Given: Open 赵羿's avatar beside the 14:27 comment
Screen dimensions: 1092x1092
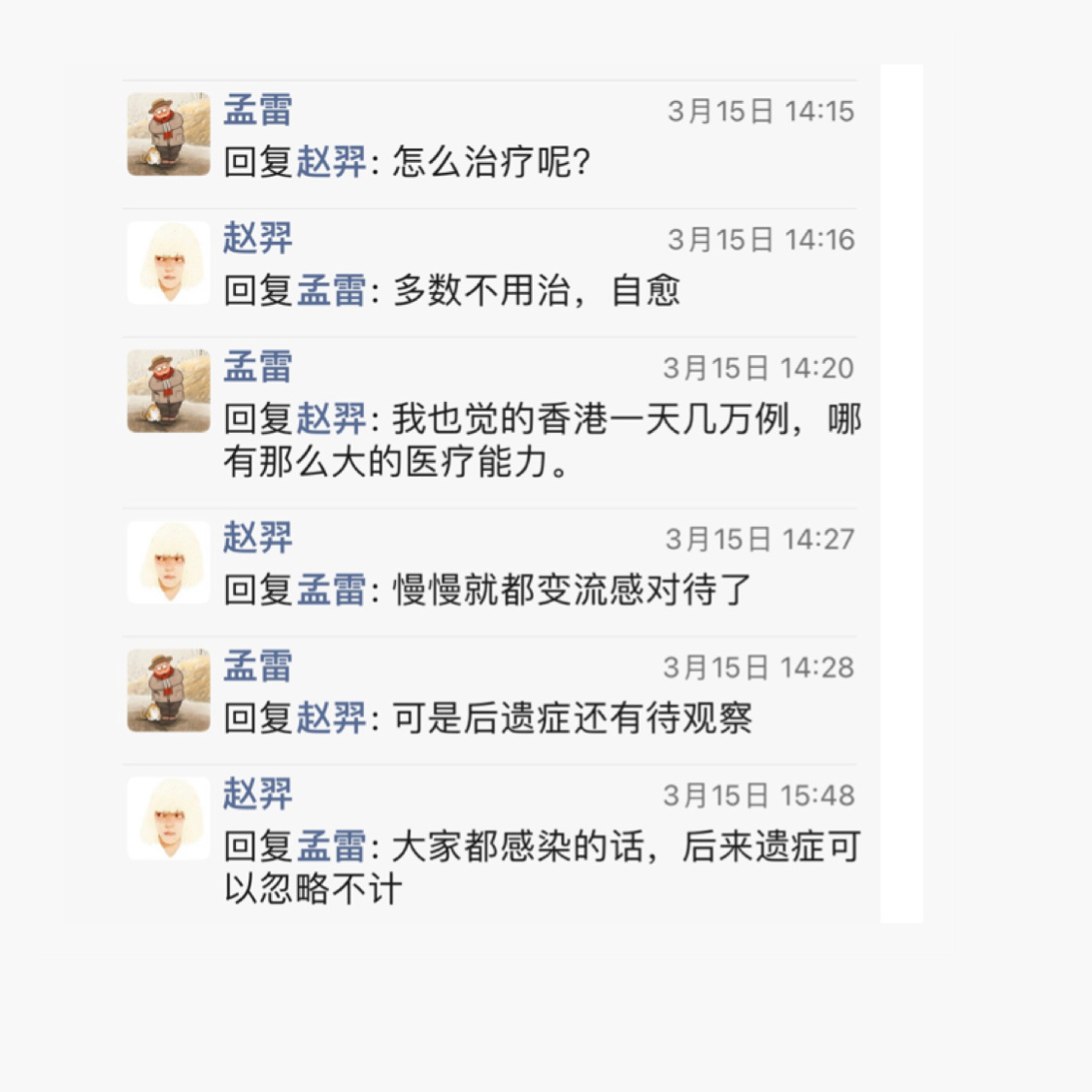Looking at the screenshot, I should pos(169,562).
